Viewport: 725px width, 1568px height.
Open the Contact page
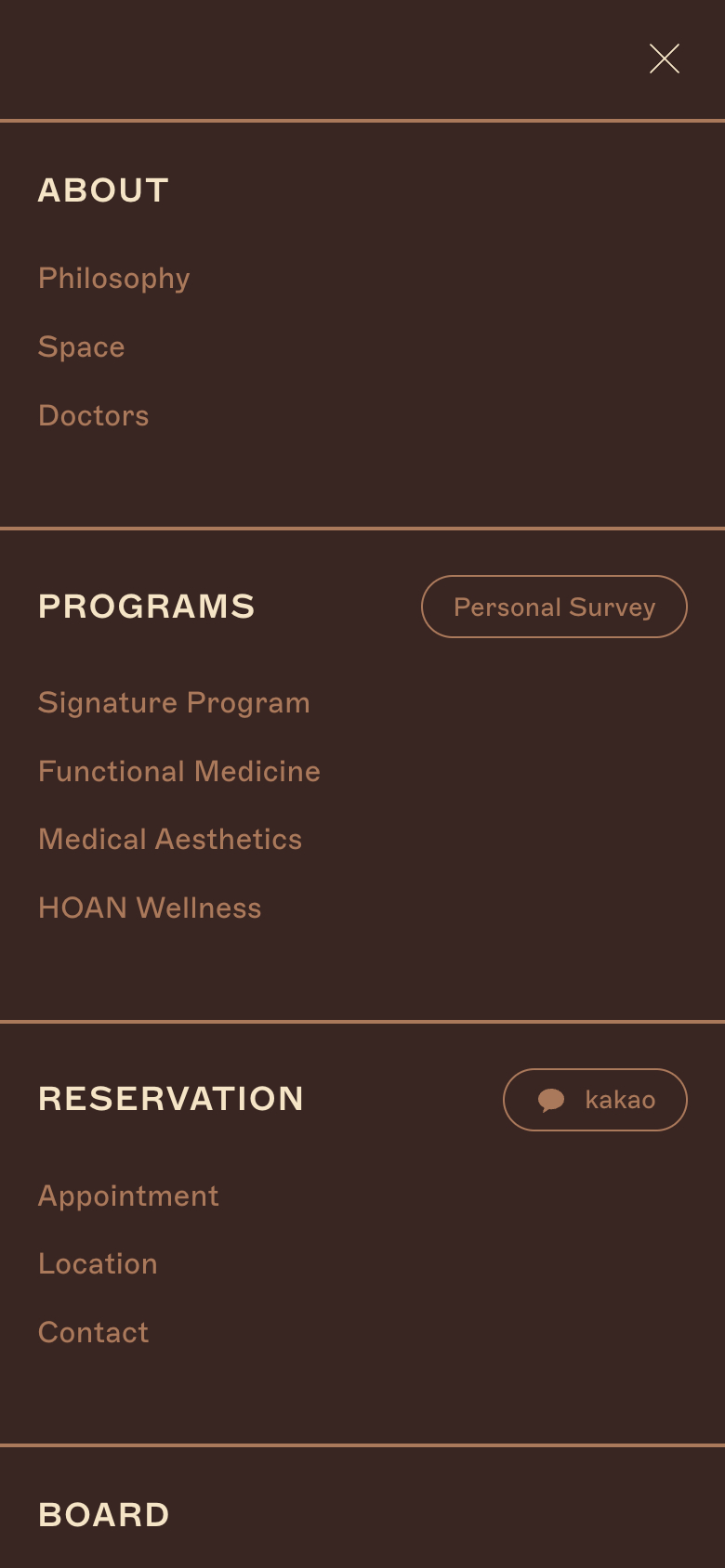tap(93, 1332)
